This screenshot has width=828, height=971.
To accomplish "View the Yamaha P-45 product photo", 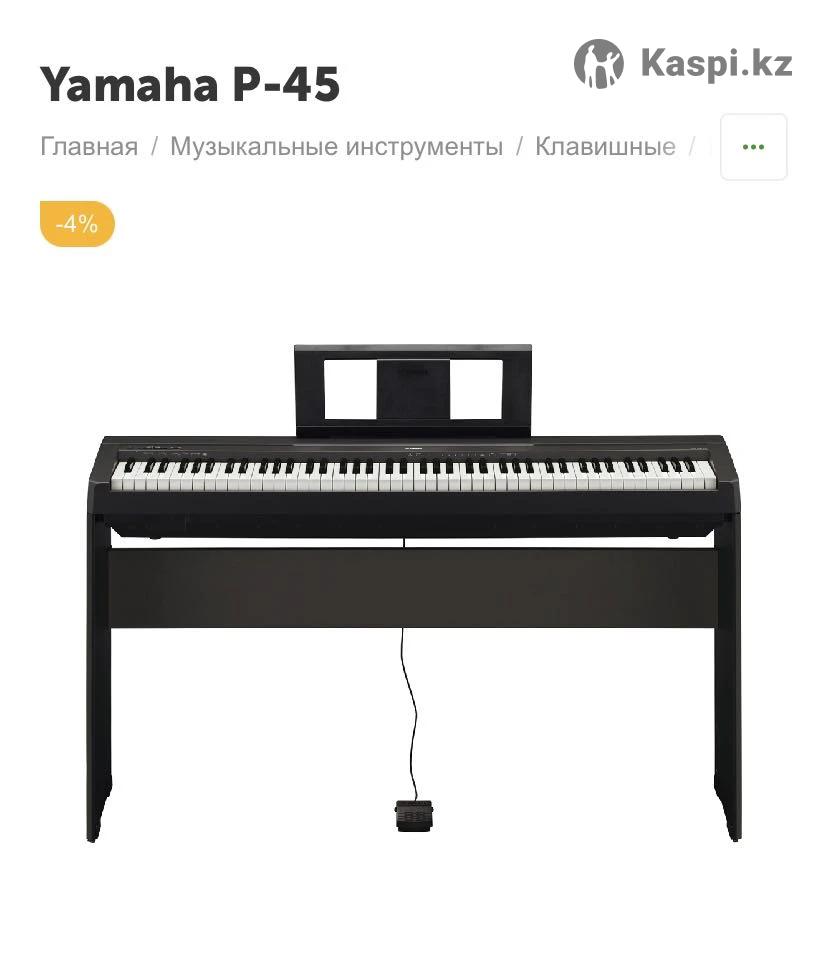I will 414,590.
